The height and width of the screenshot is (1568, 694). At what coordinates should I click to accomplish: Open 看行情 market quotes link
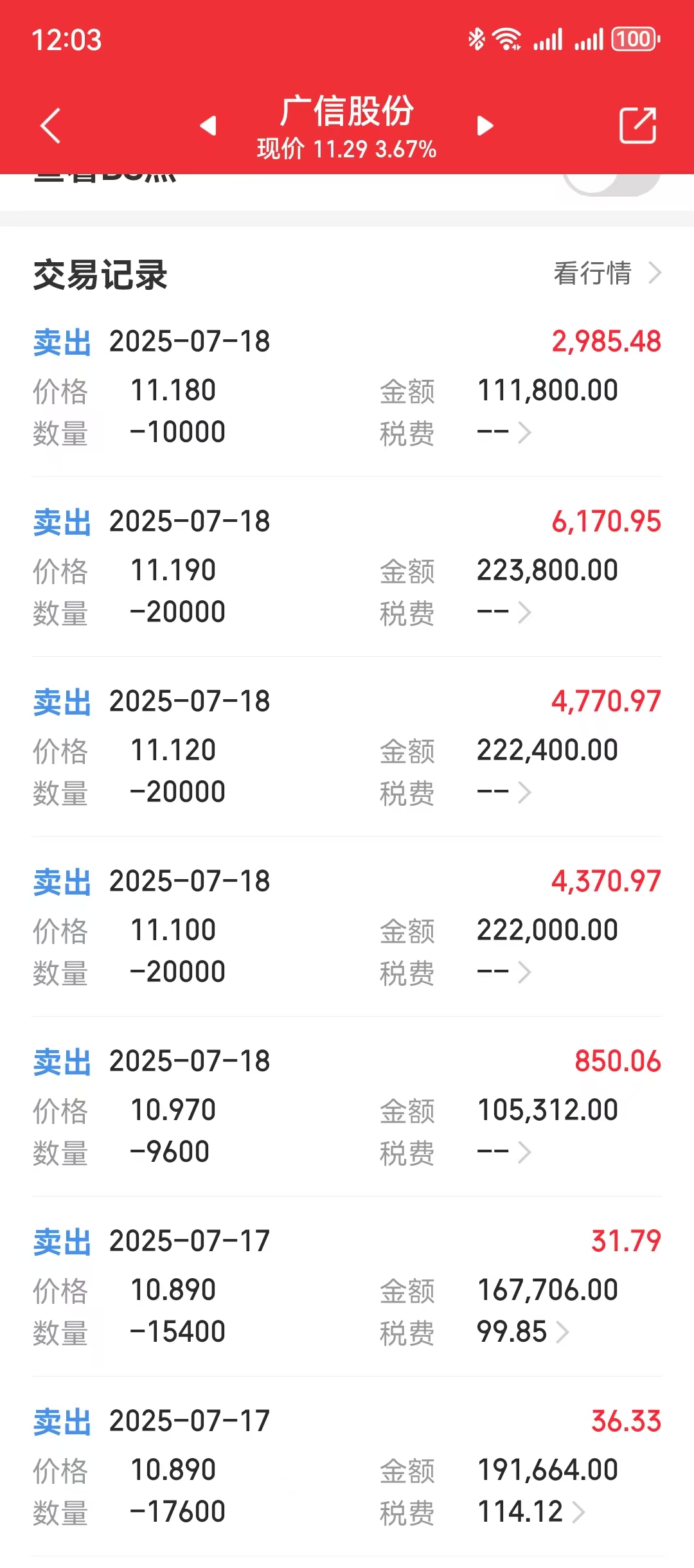click(x=607, y=273)
